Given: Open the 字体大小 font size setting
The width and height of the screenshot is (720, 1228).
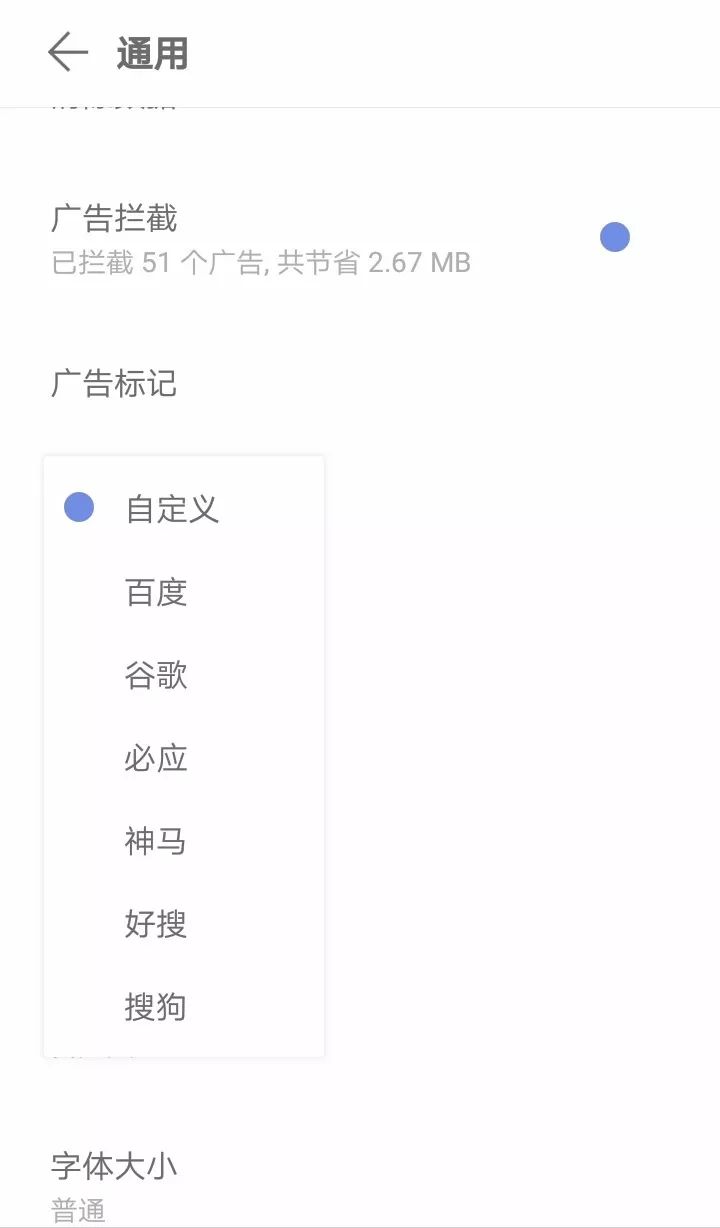Looking at the screenshot, I should 113,1165.
